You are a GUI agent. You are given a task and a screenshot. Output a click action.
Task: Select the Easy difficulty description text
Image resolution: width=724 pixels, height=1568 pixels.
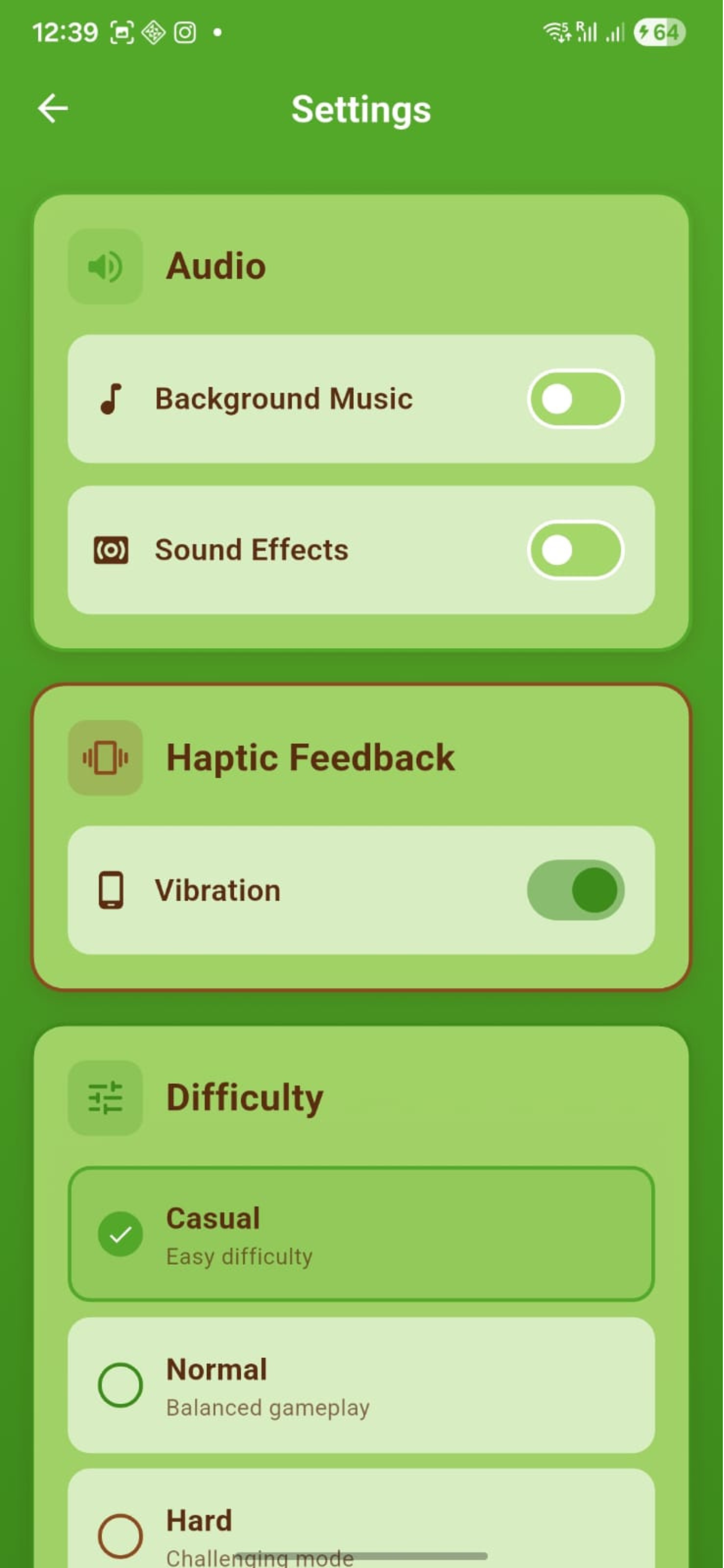pos(238,1255)
